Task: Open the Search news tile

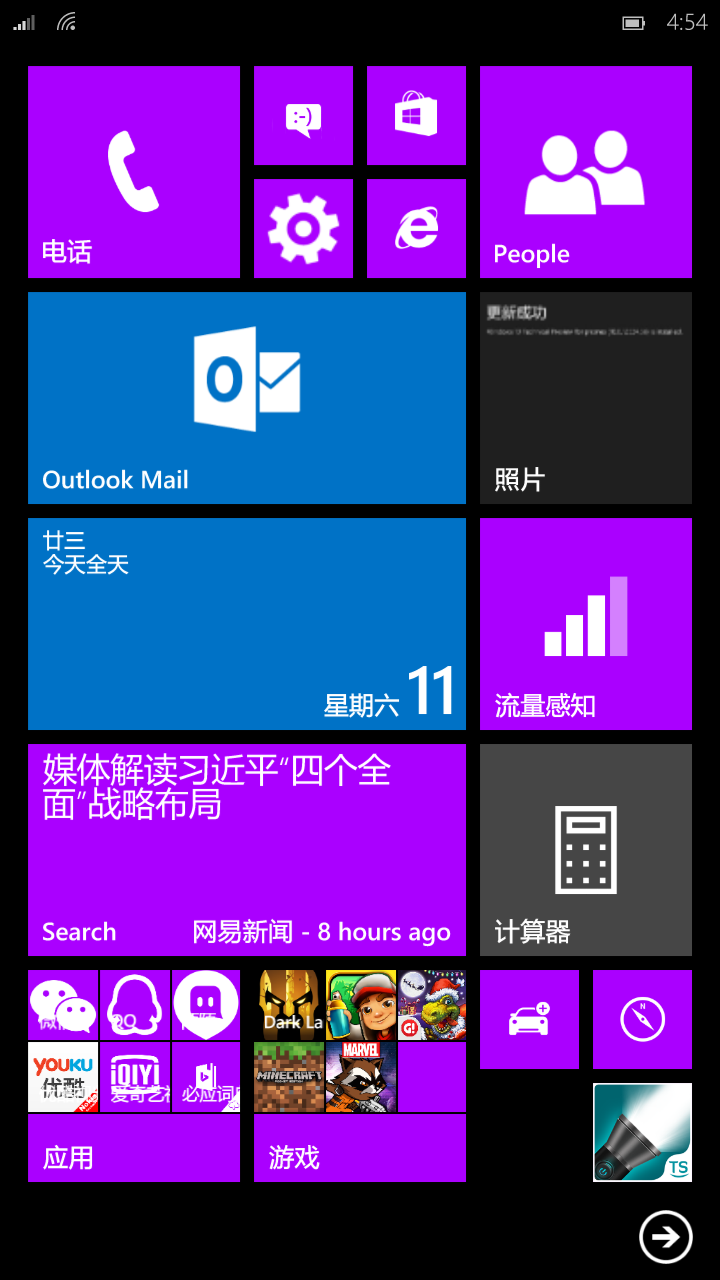Action: (x=246, y=849)
